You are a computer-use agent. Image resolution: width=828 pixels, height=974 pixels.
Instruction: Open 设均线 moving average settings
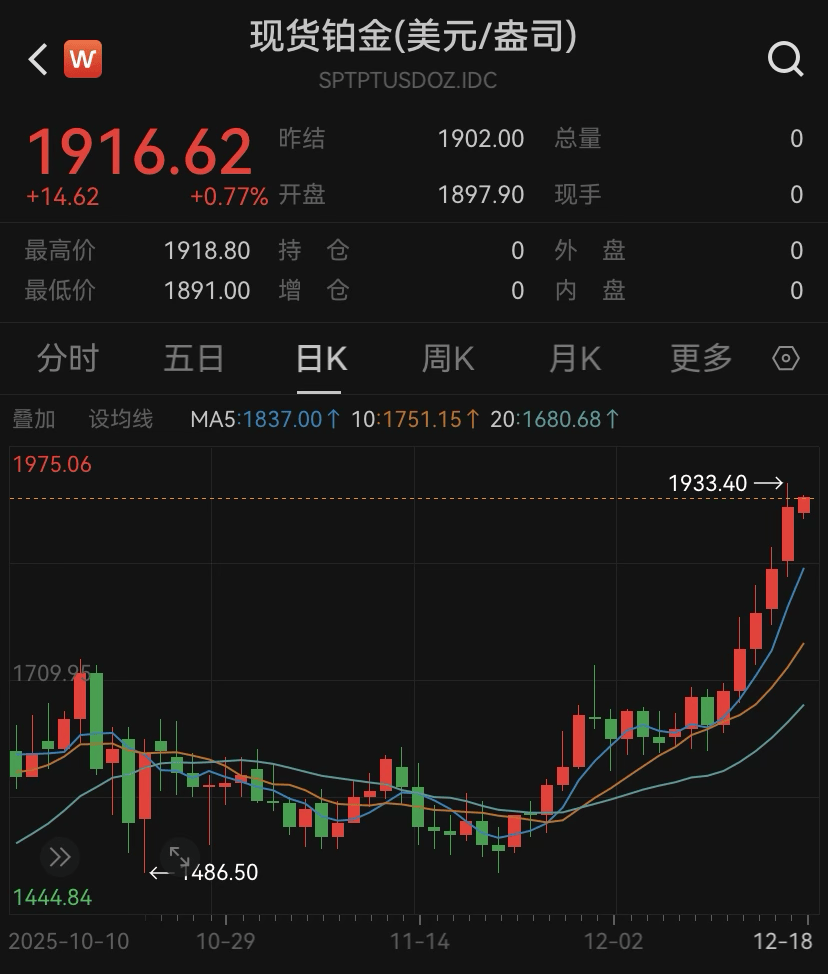(x=120, y=420)
